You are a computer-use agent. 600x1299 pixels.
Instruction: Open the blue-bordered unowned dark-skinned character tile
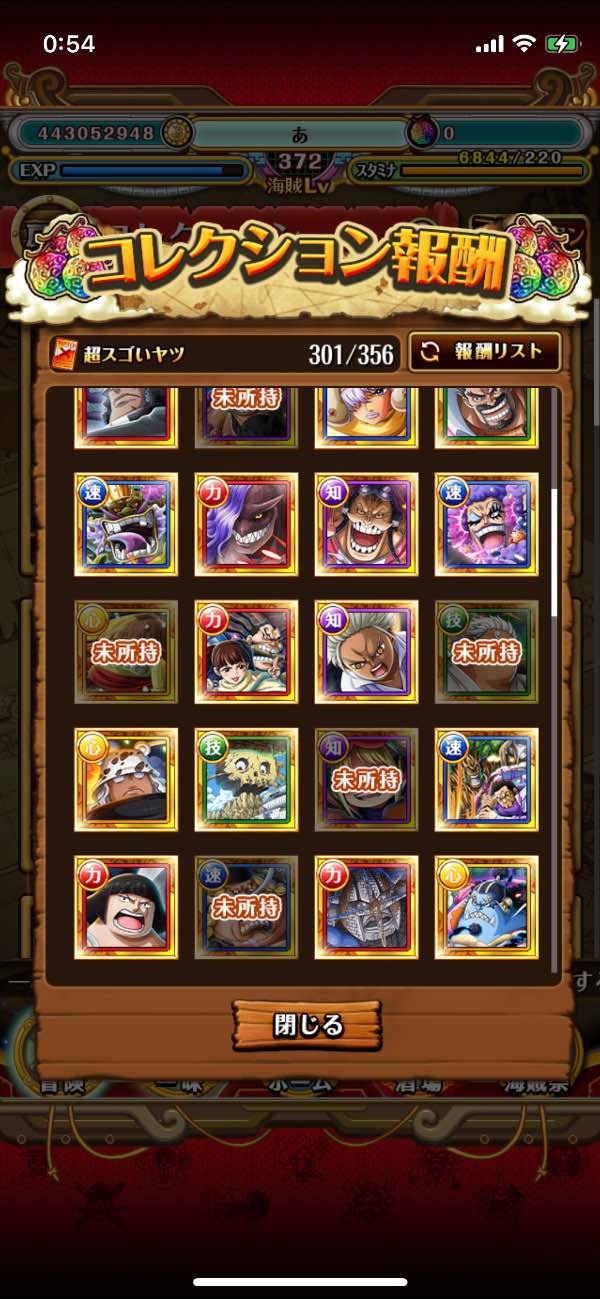[x=246, y=907]
